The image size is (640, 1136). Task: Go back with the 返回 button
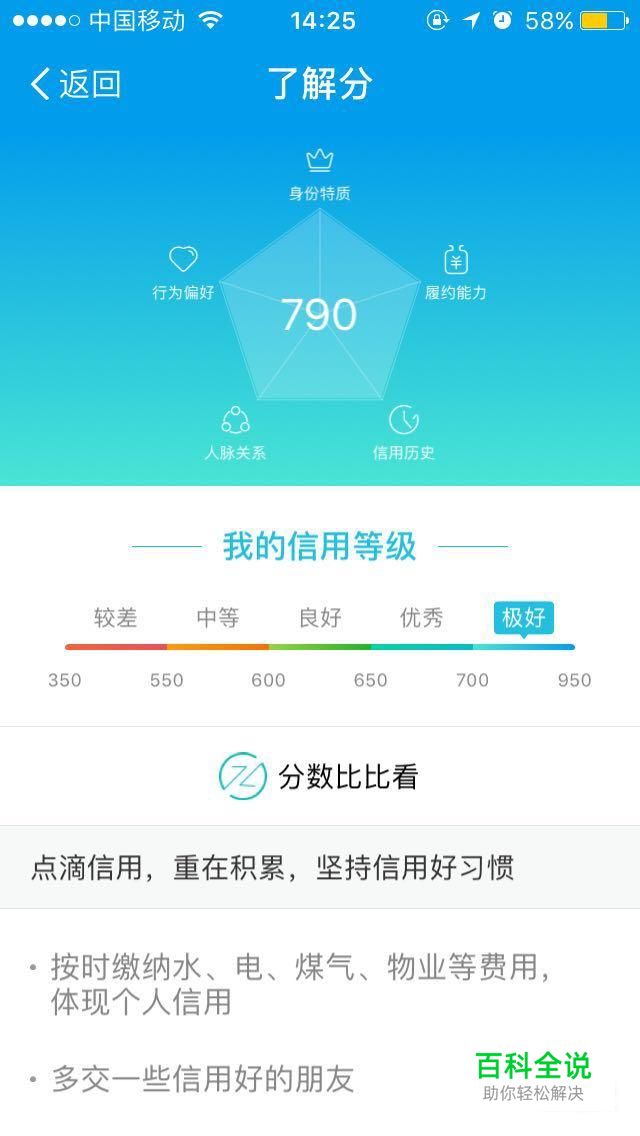[75, 84]
